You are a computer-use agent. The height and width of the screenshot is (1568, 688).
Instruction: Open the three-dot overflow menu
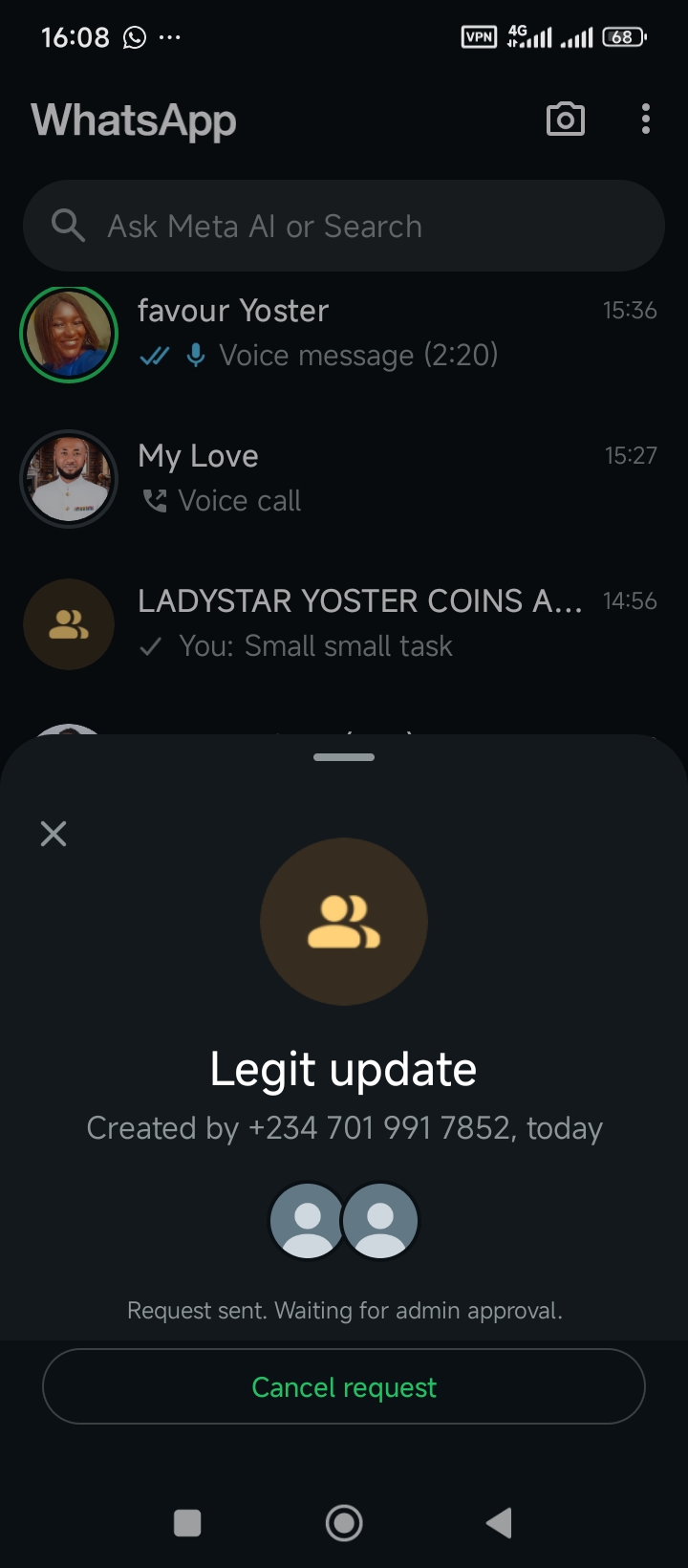pos(646,120)
